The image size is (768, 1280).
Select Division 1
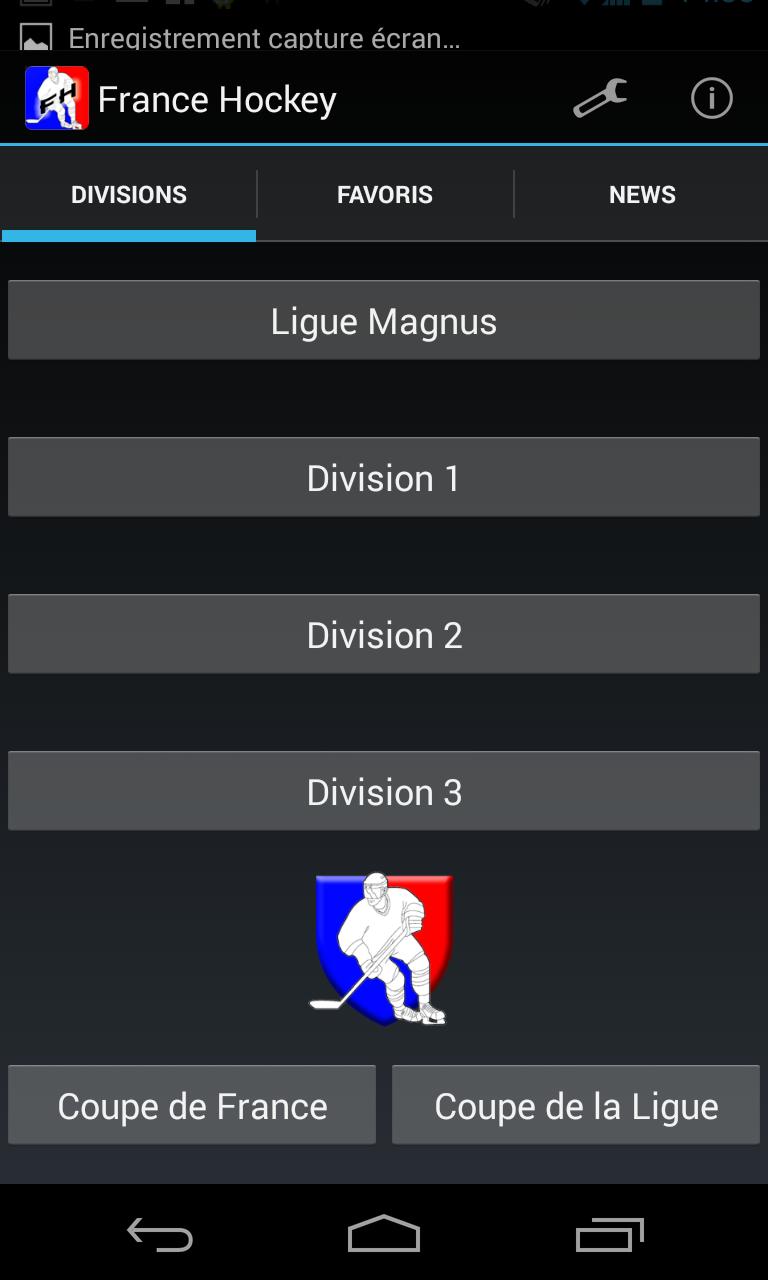pyautogui.click(x=384, y=477)
